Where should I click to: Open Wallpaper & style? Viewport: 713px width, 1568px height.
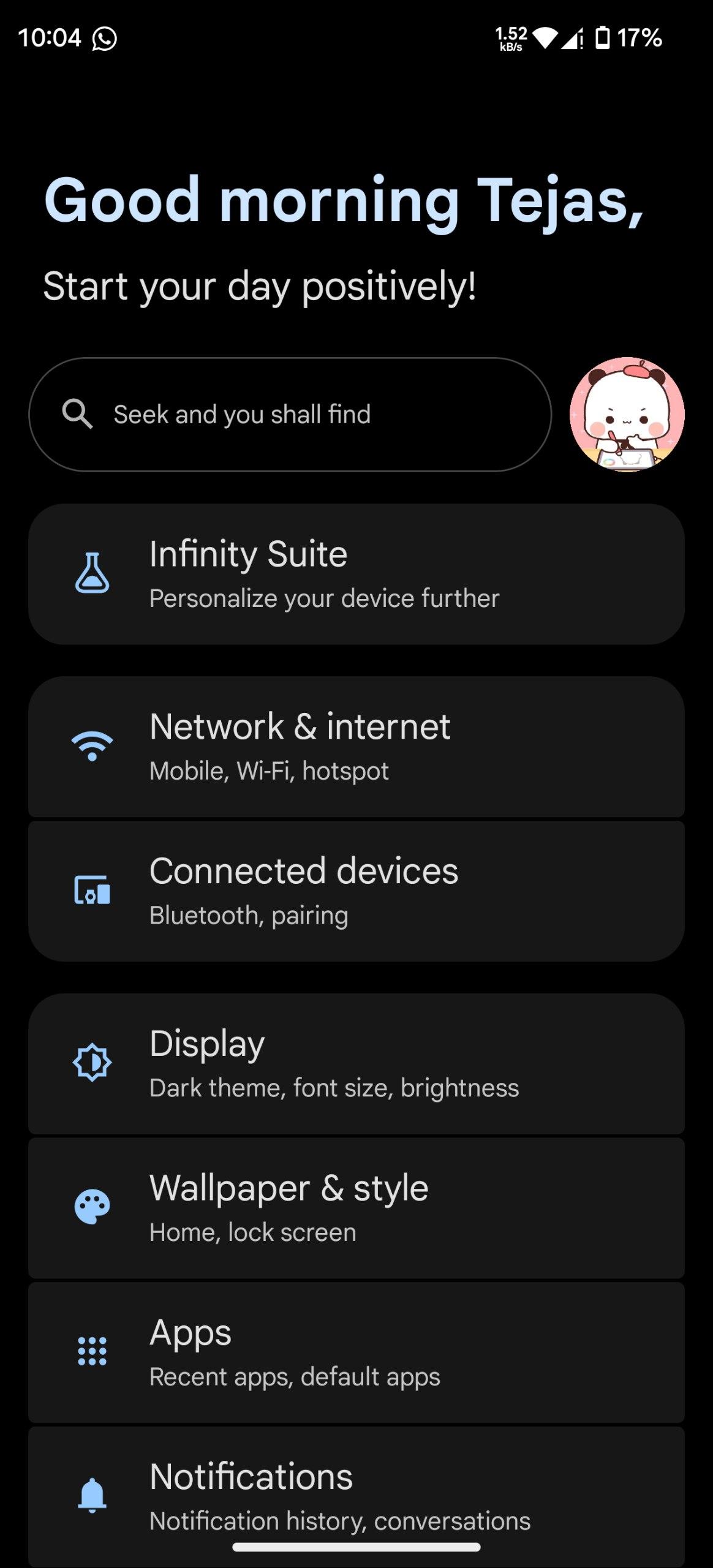(356, 1208)
